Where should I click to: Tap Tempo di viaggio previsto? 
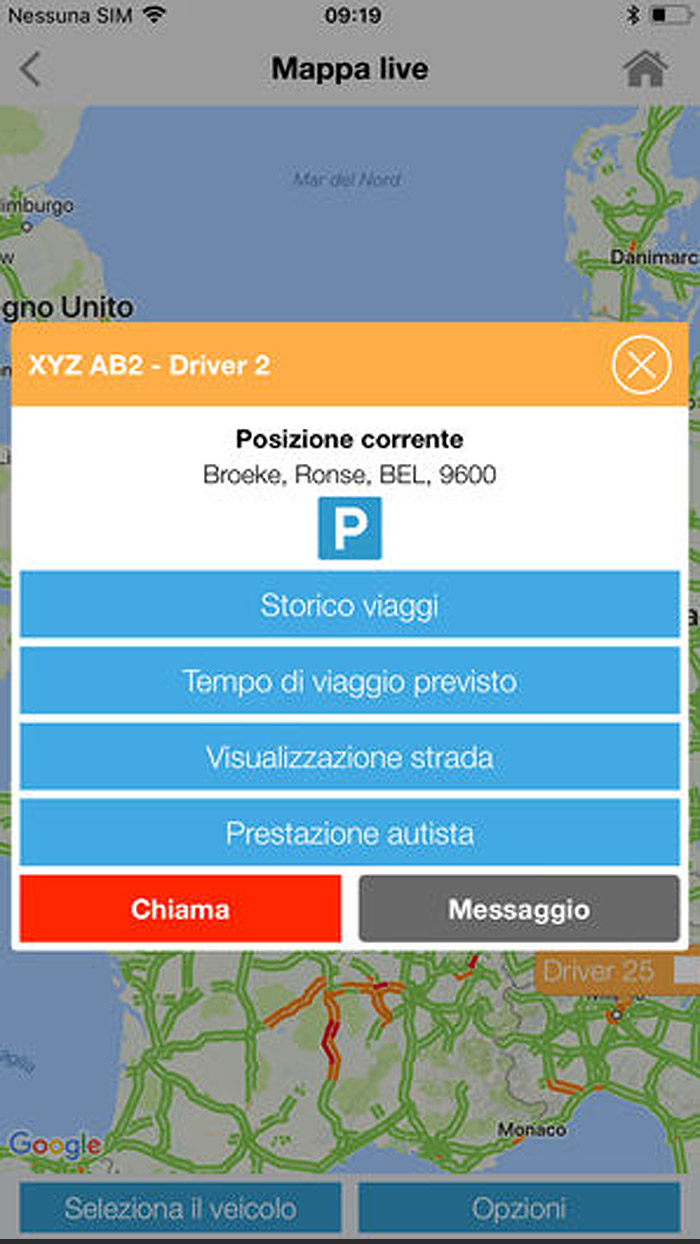pyautogui.click(x=350, y=681)
